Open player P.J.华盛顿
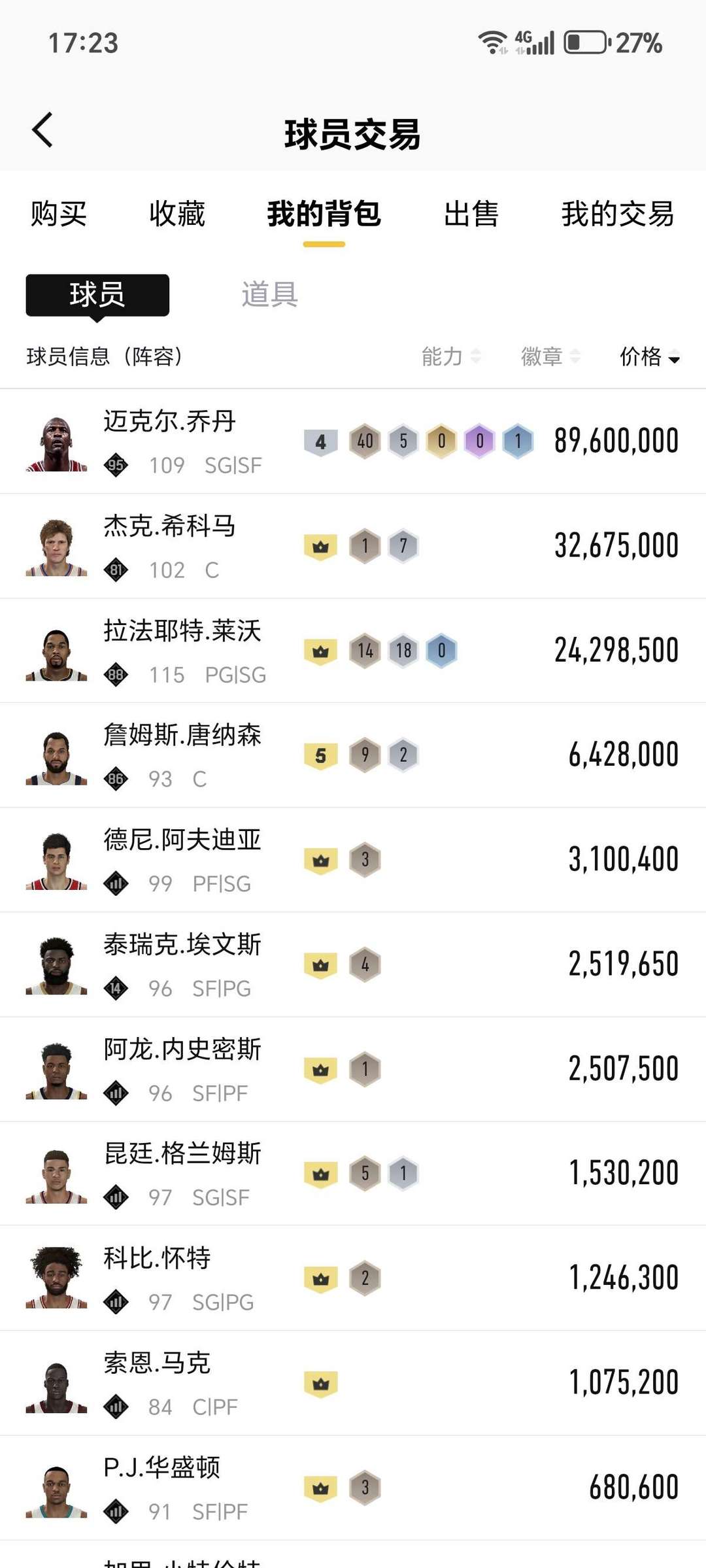The height and width of the screenshot is (1568, 706). tap(162, 1468)
